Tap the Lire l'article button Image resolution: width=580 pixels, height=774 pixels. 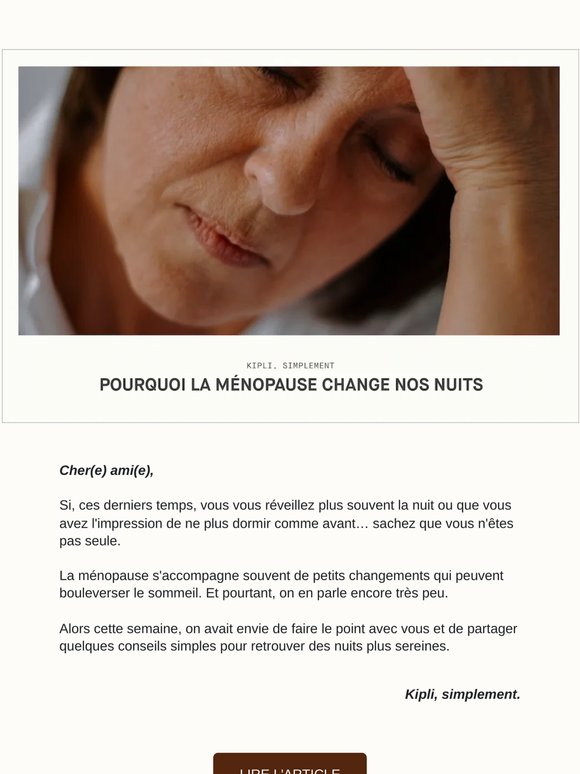pyautogui.click(x=290, y=764)
